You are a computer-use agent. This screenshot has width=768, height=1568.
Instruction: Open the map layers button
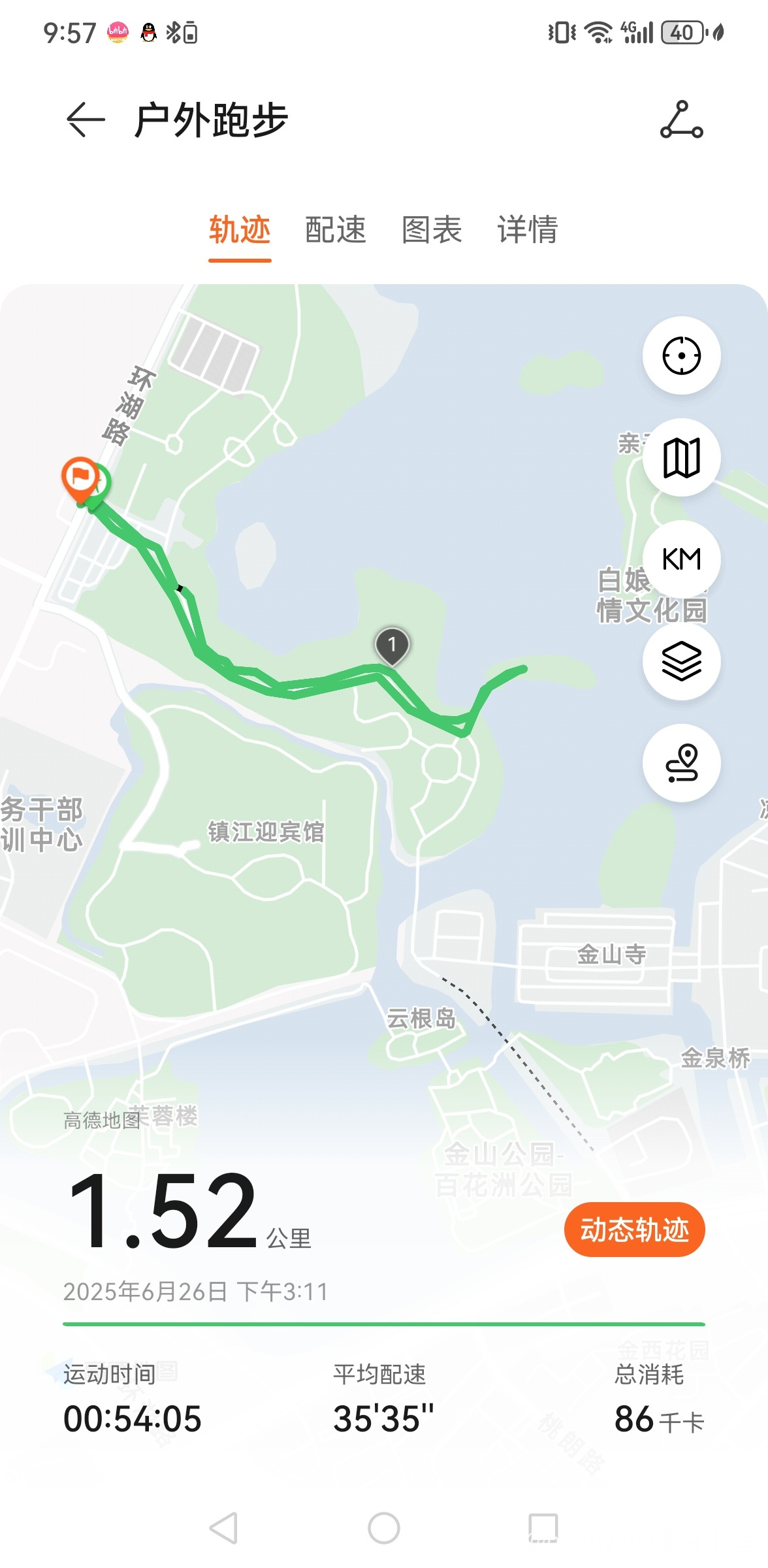(x=681, y=661)
